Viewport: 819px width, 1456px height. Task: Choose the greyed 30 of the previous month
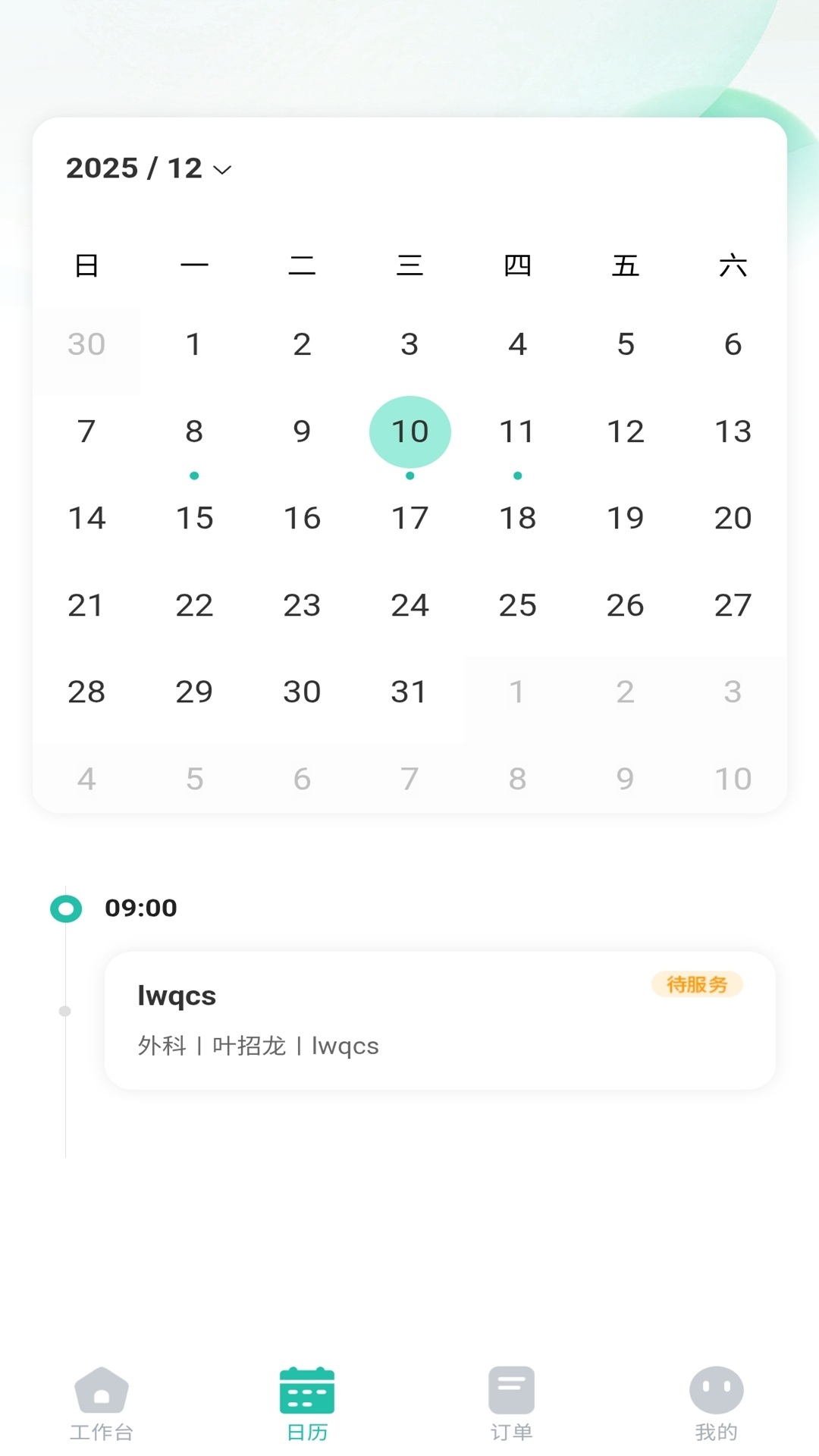86,344
